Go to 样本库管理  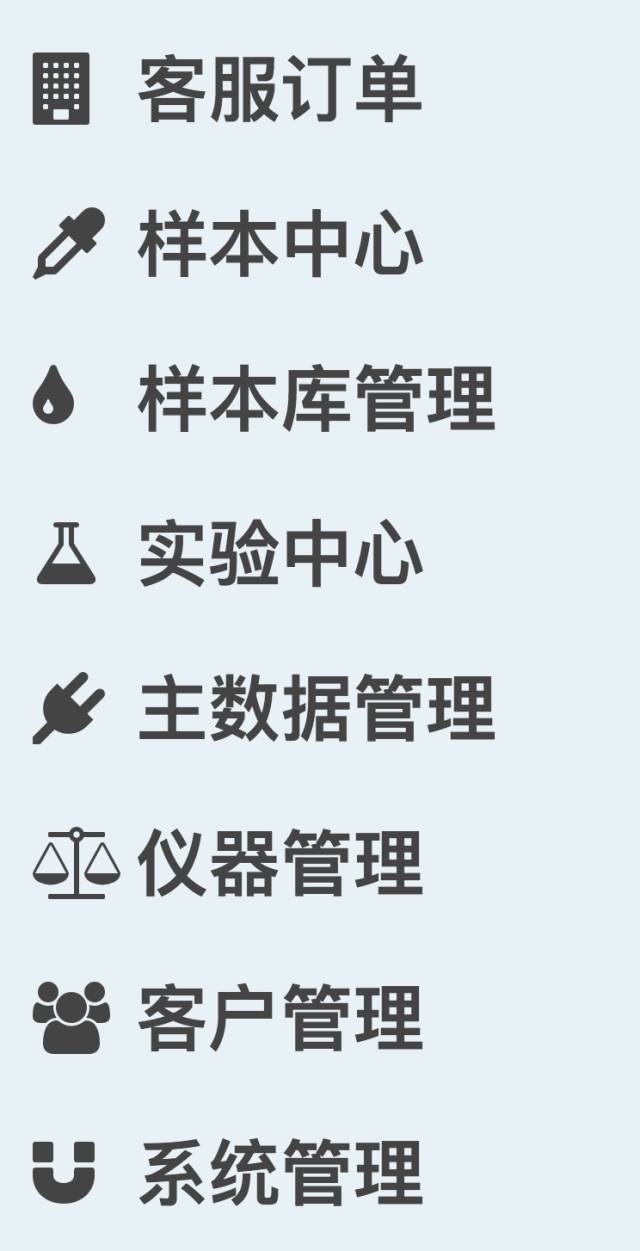click(x=316, y=399)
